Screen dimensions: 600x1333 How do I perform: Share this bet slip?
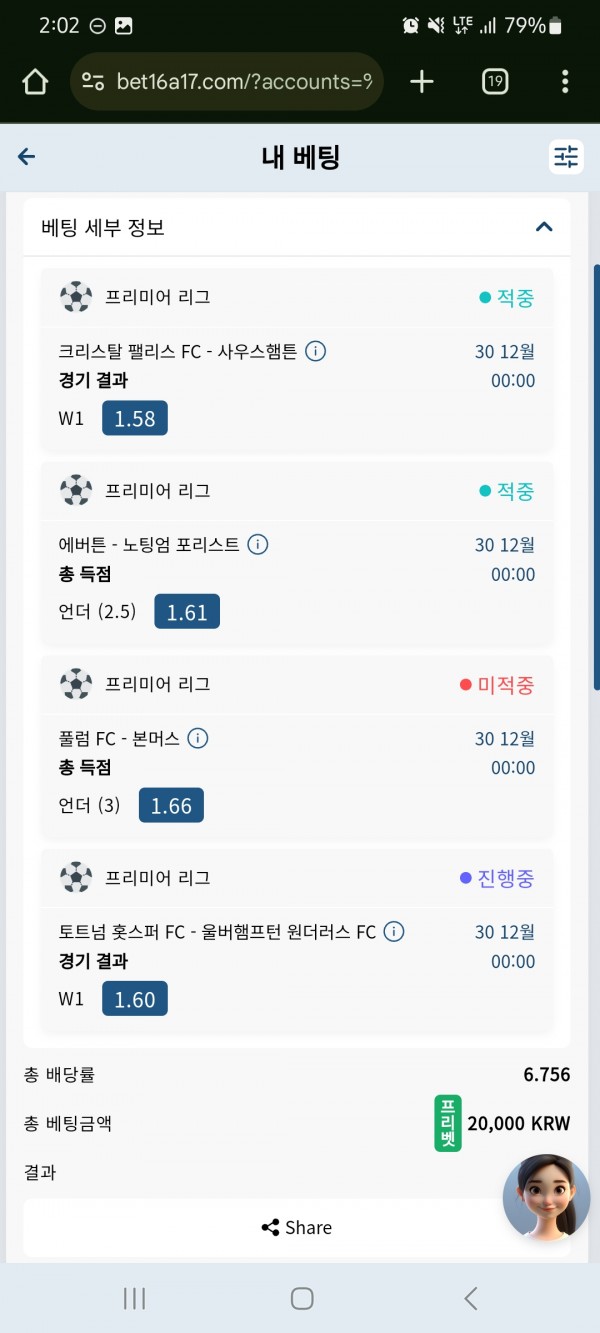click(x=296, y=1227)
